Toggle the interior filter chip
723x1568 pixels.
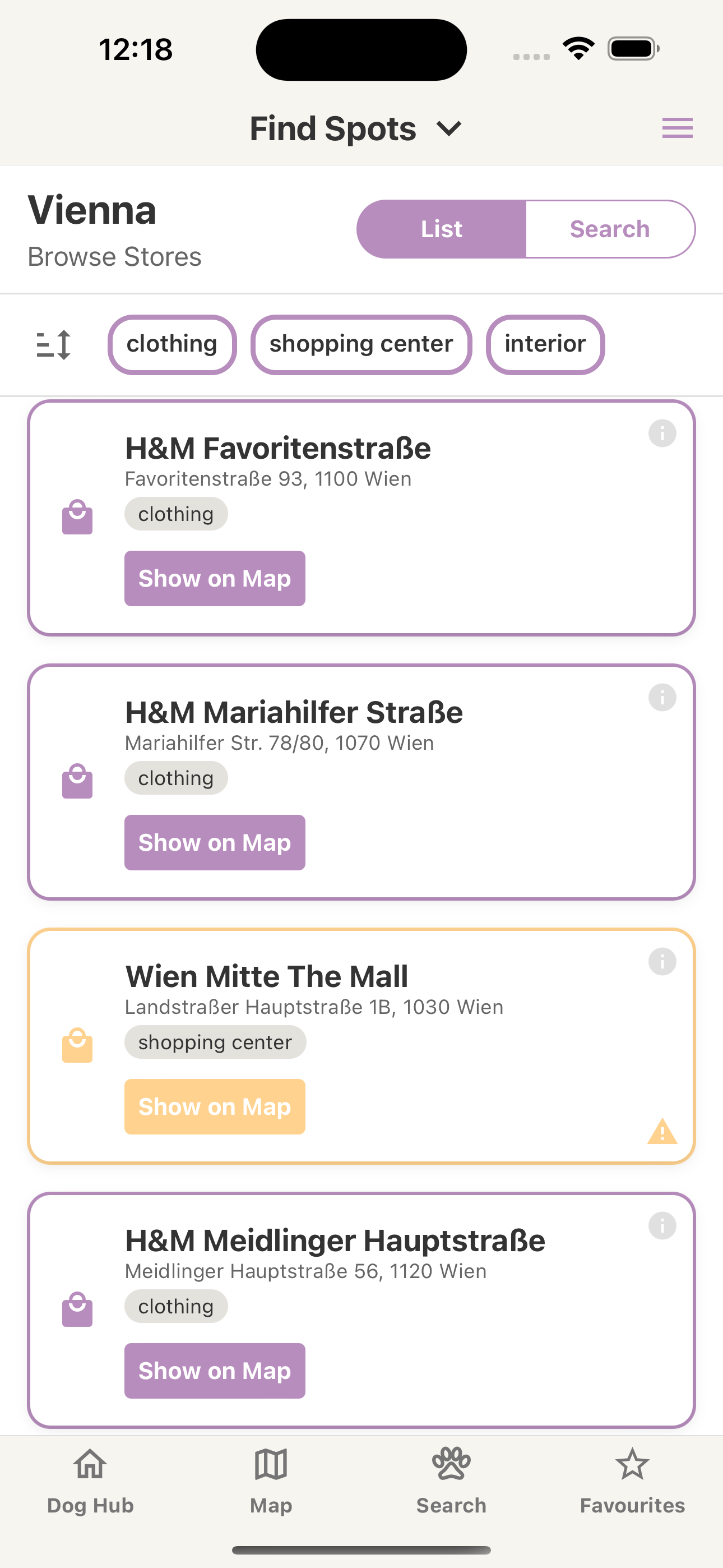pyautogui.click(x=545, y=344)
